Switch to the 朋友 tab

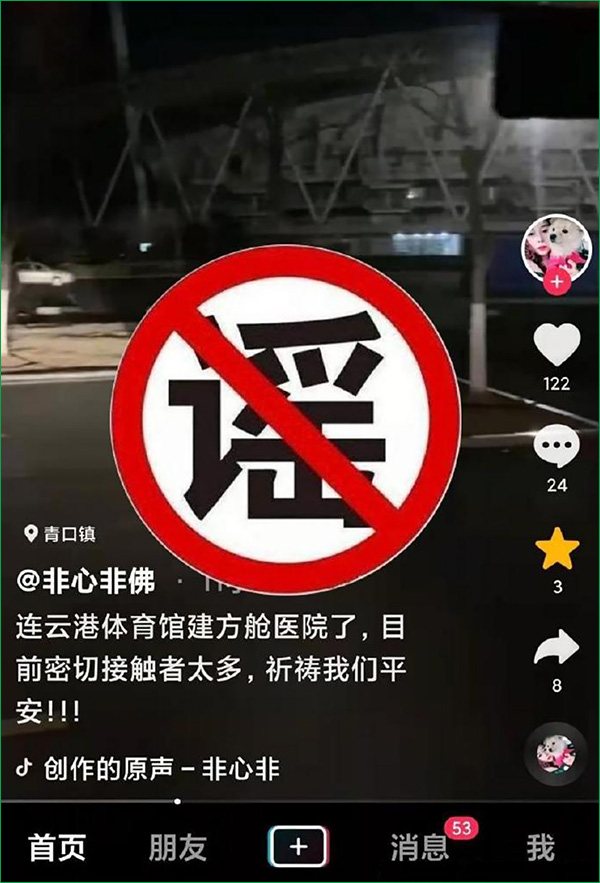point(178,848)
